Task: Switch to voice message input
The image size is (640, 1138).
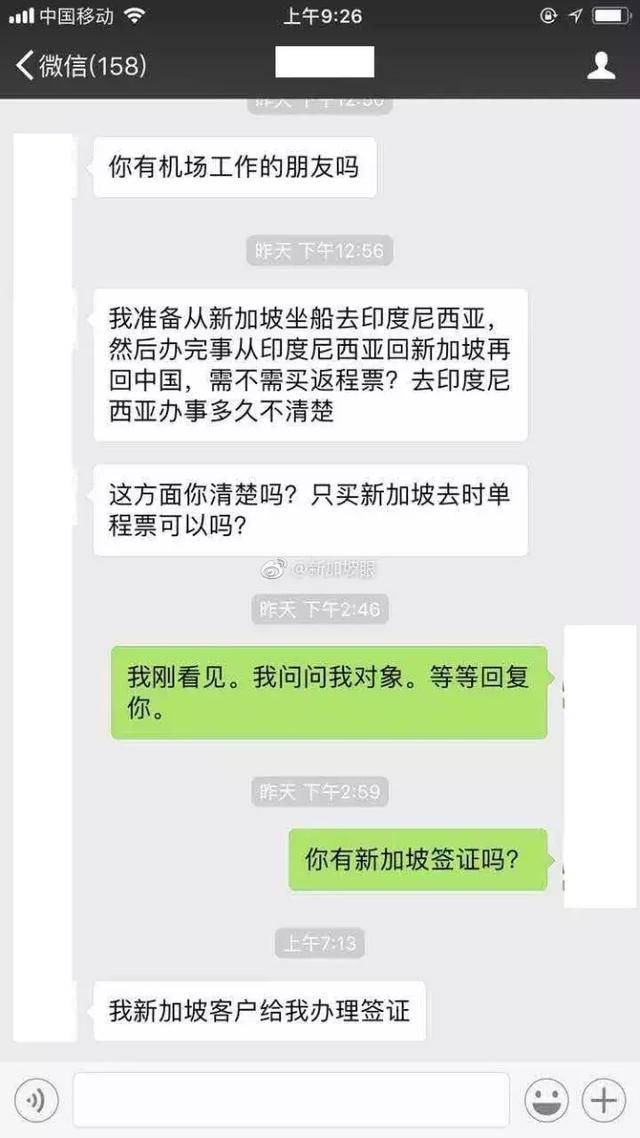Action: point(36,1101)
